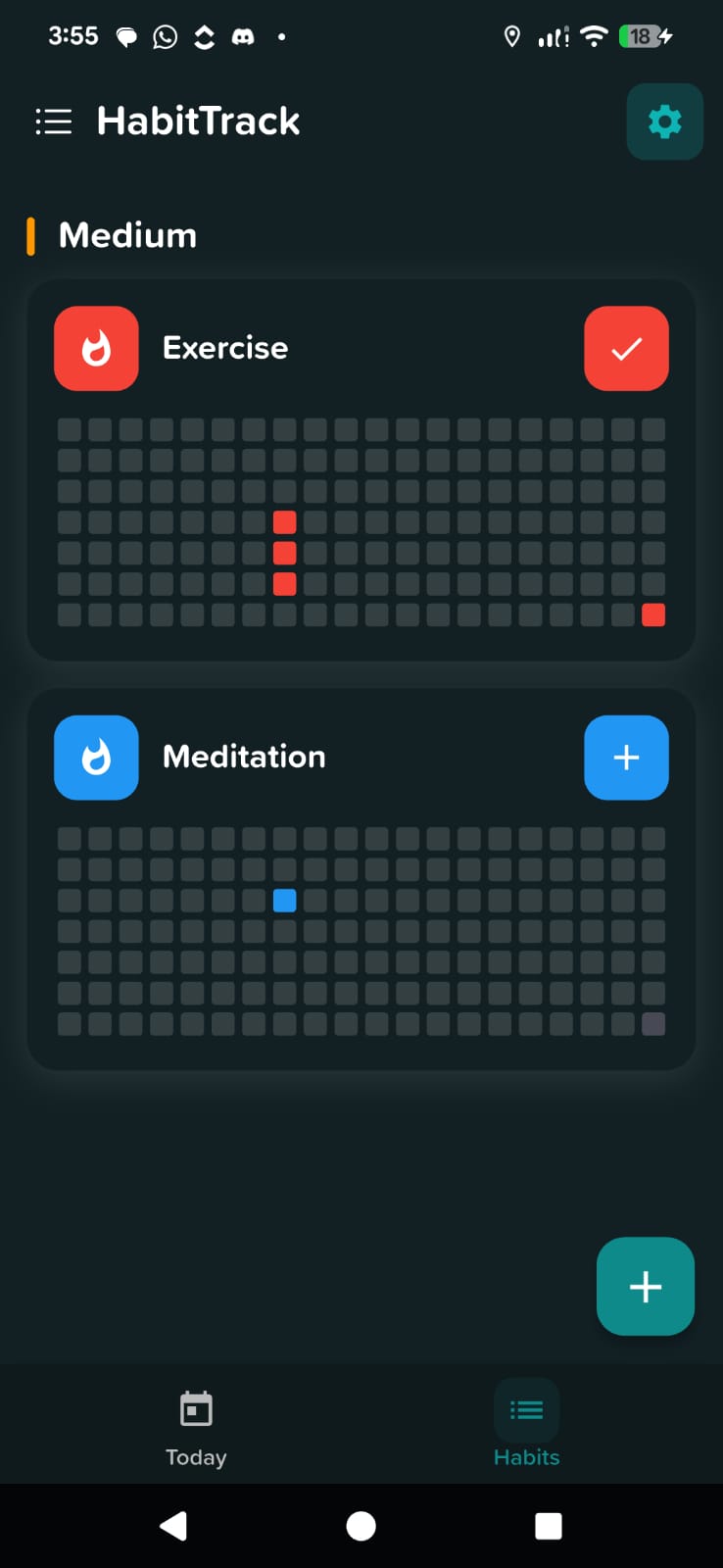Select the blue completed cell in Meditation's heatmap

click(x=284, y=900)
